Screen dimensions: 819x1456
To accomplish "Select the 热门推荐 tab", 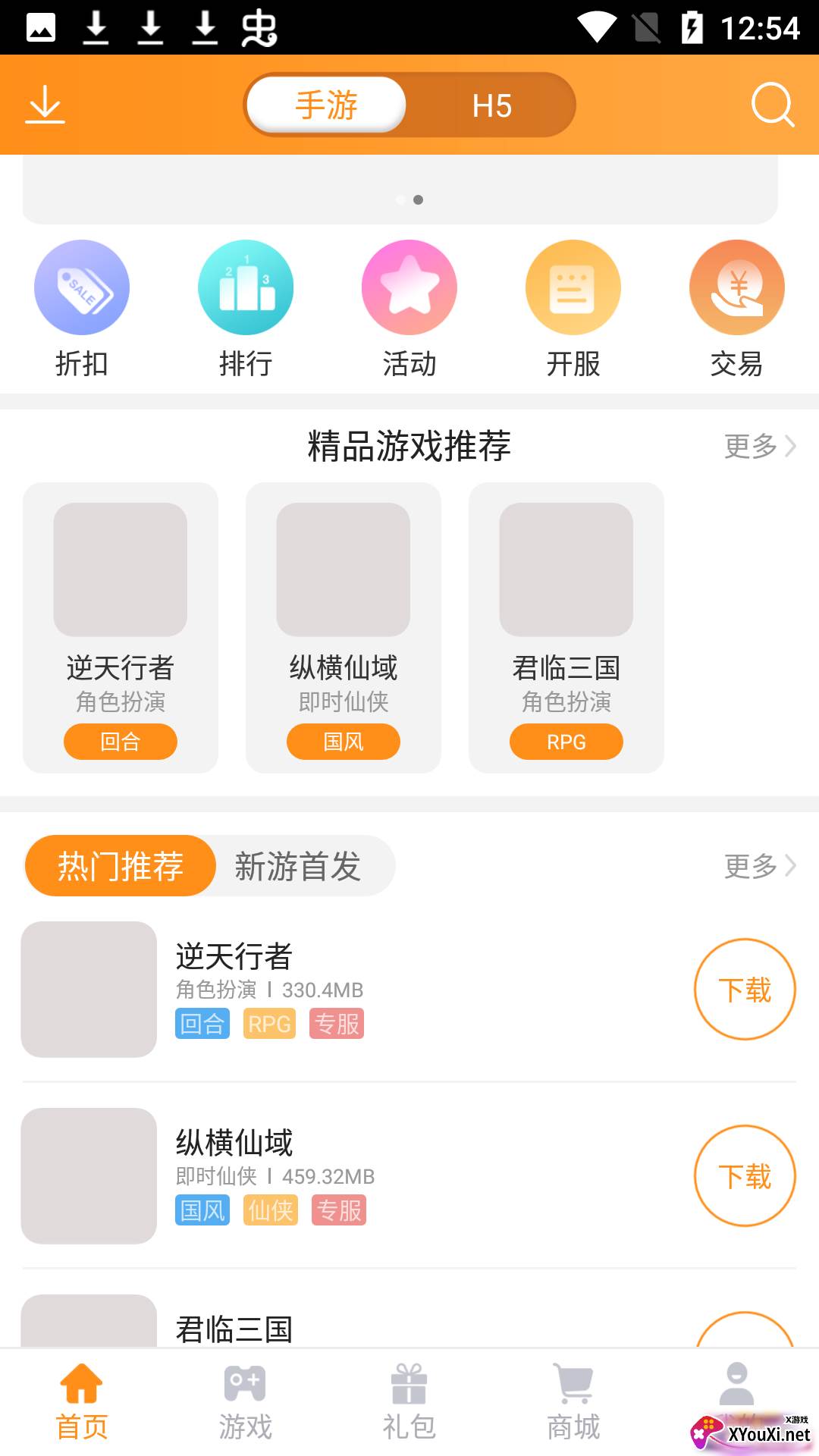I will [121, 866].
